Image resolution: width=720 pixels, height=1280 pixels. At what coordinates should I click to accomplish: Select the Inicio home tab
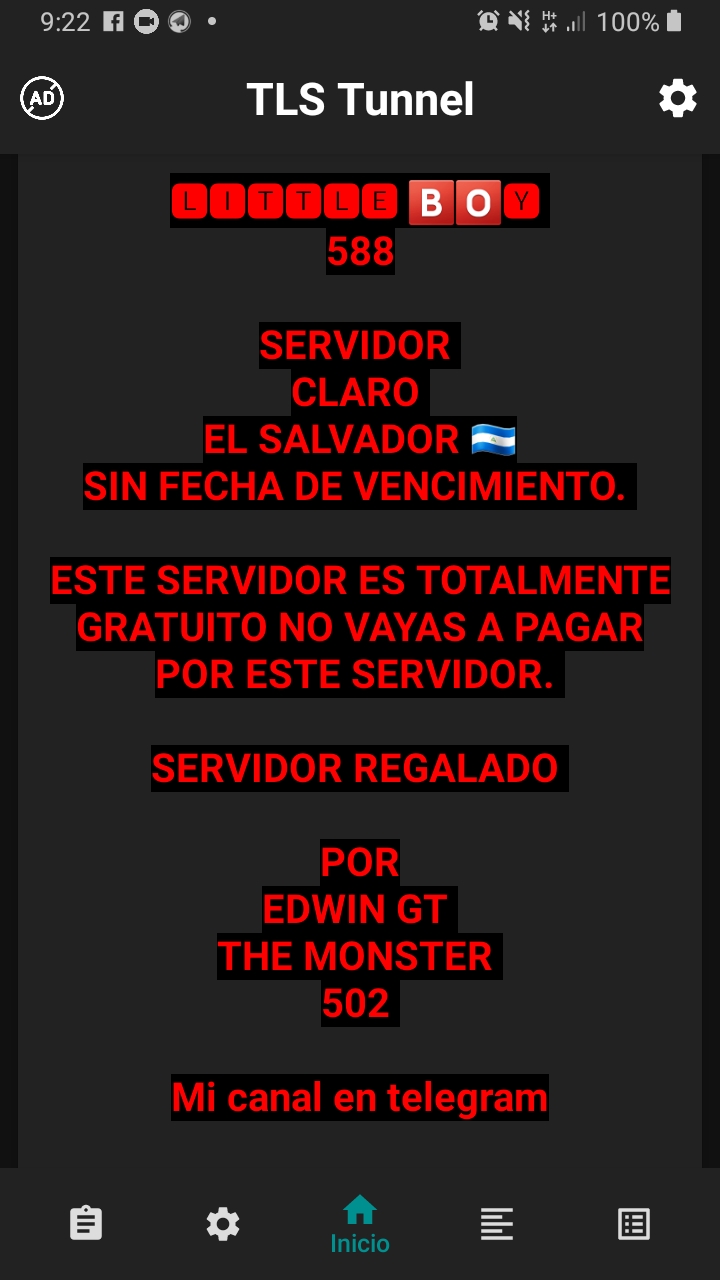click(360, 1223)
